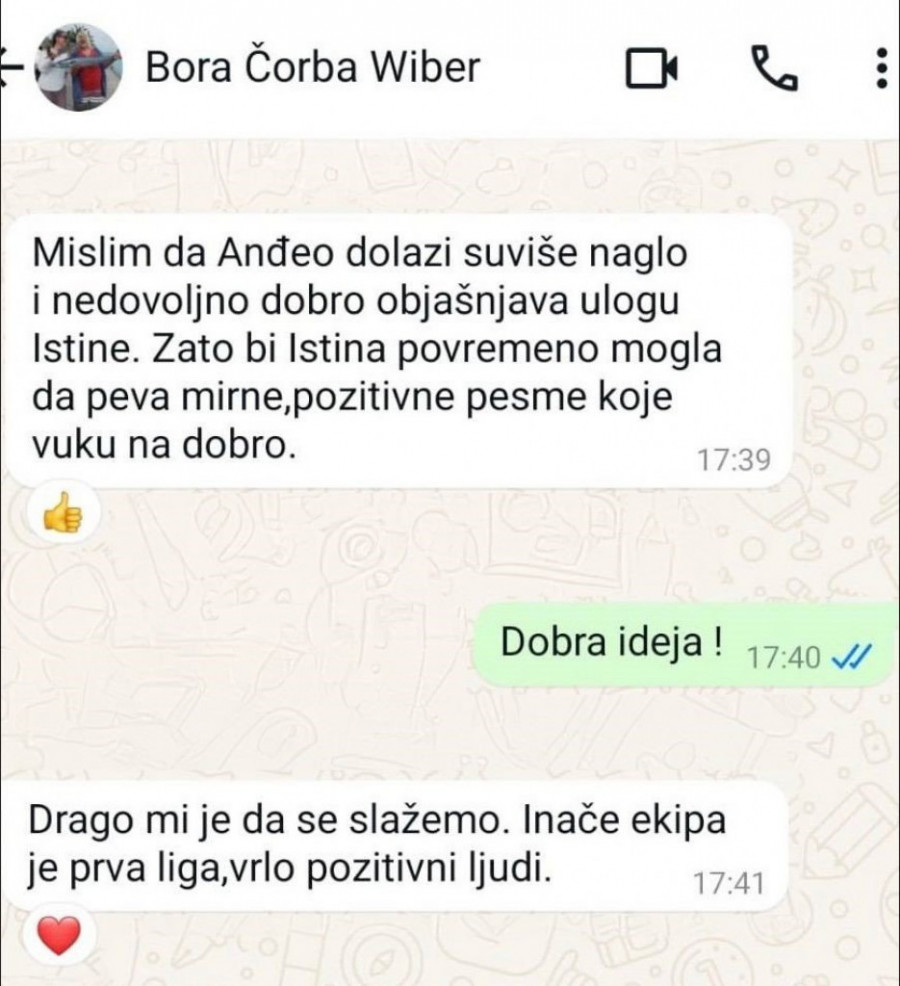Start a voice call with Bora Čorba Wiber
900x986 pixels.
tap(773, 68)
